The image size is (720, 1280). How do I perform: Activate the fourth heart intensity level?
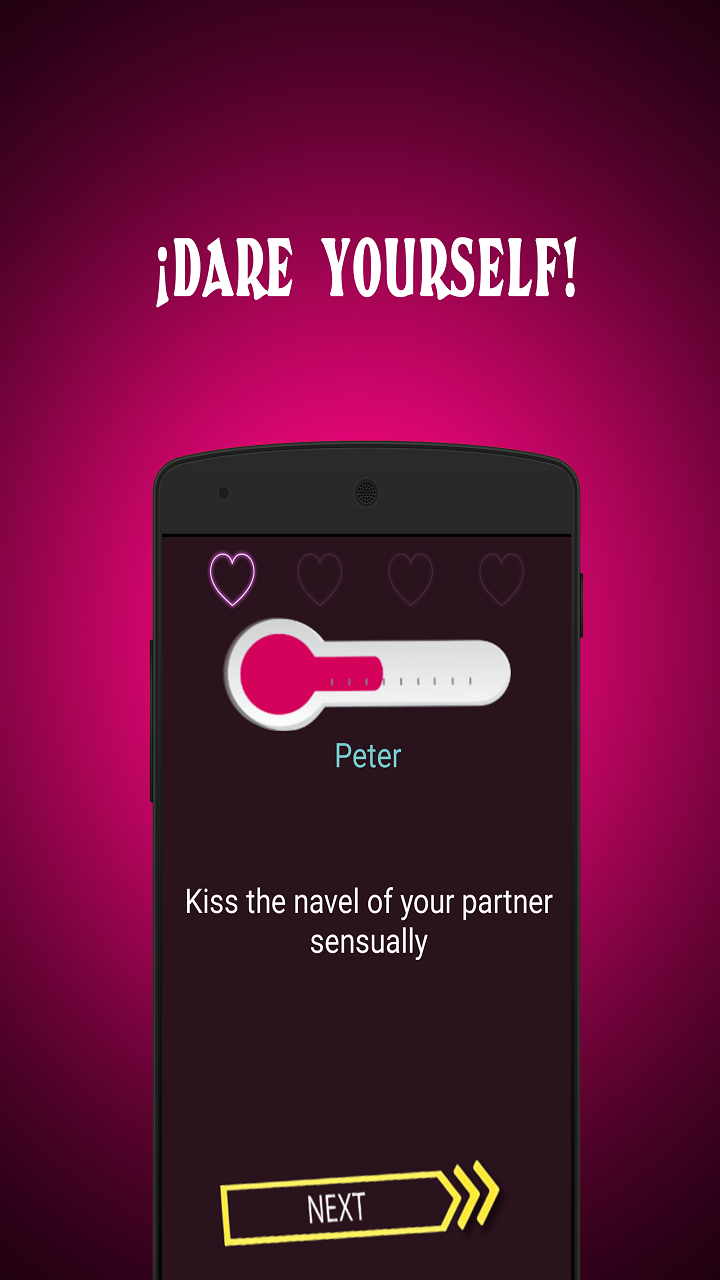click(x=500, y=578)
